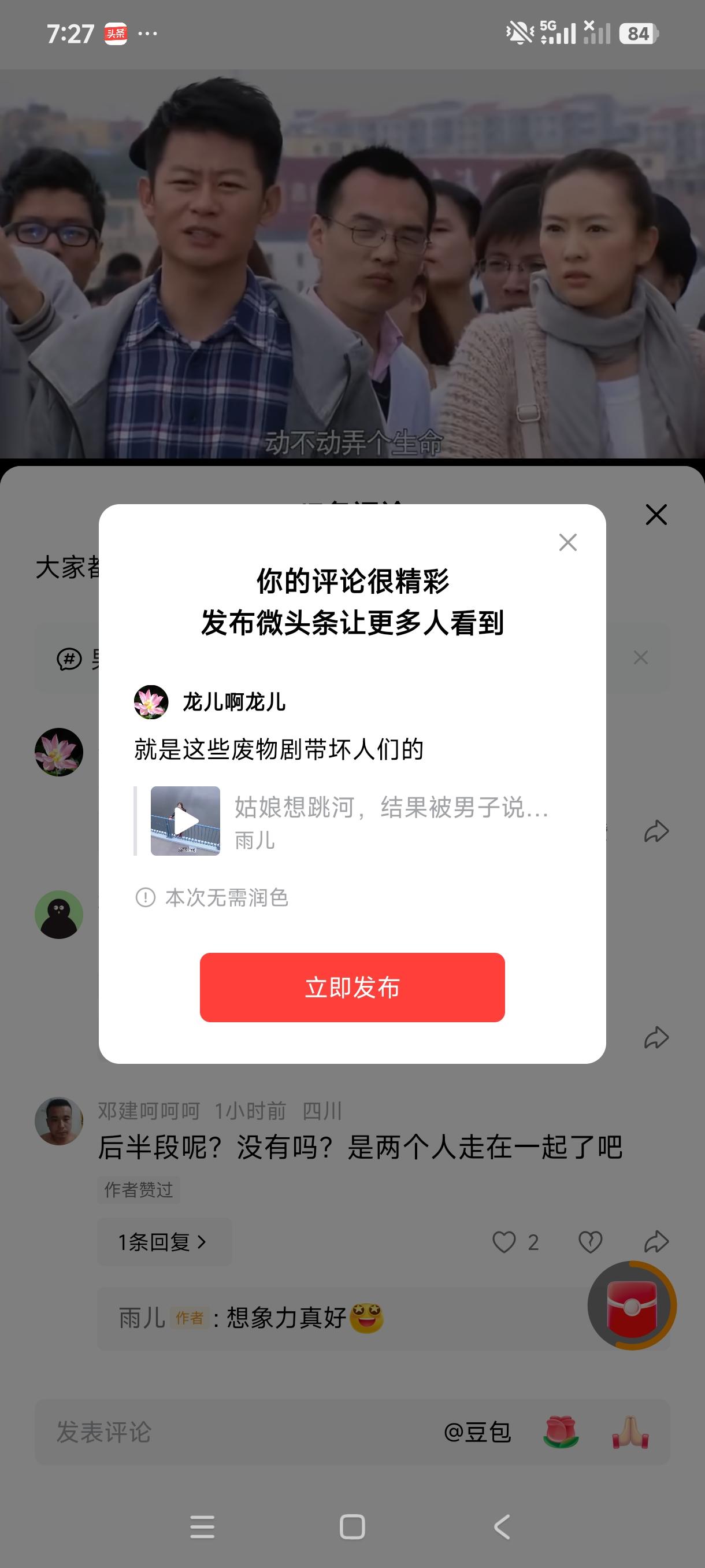Tap the @豆包 mention
This screenshot has width=705, height=1568.
(x=478, y=1431)
